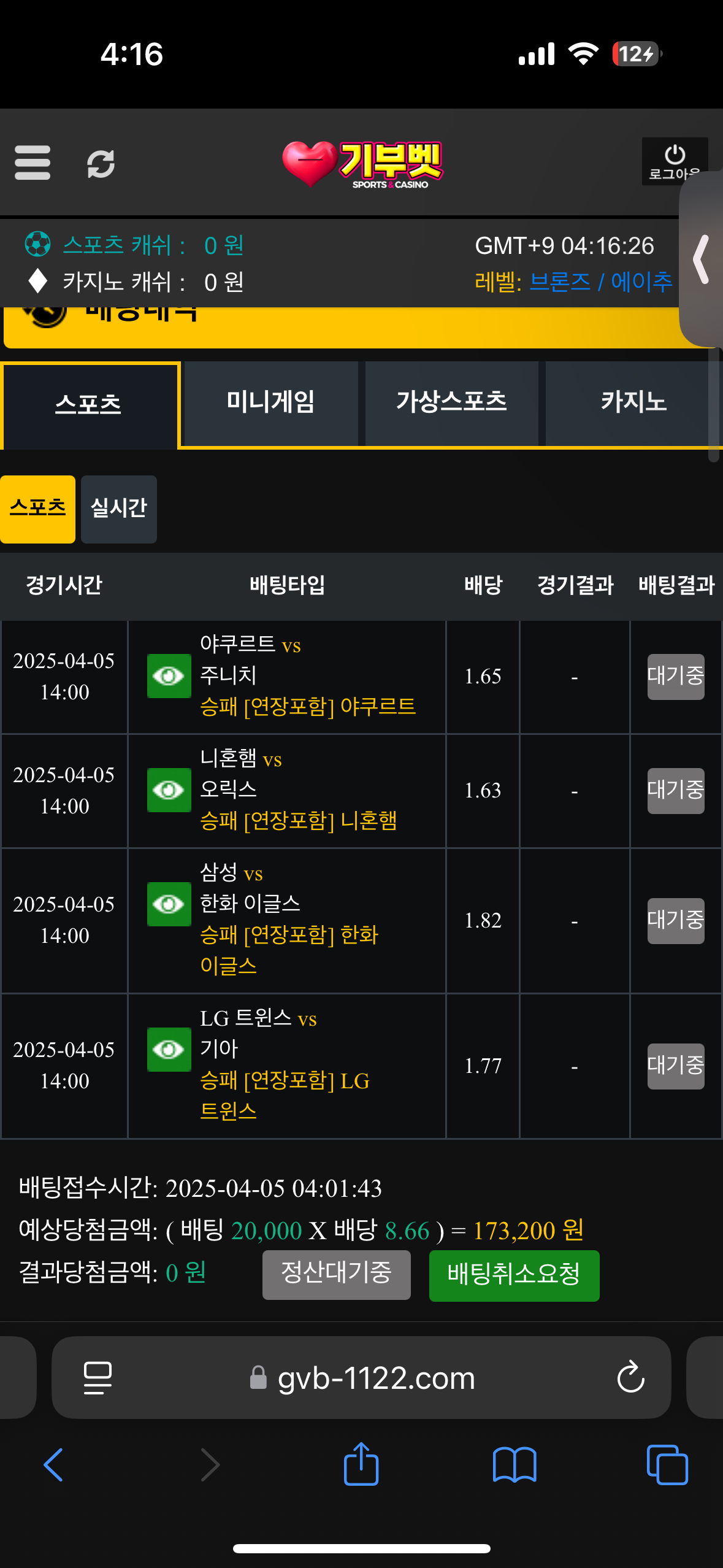Screen dimensions: 723x1568
Task: Request bet cancellation with 배팅취소요청
Action: pos(514,1275)
